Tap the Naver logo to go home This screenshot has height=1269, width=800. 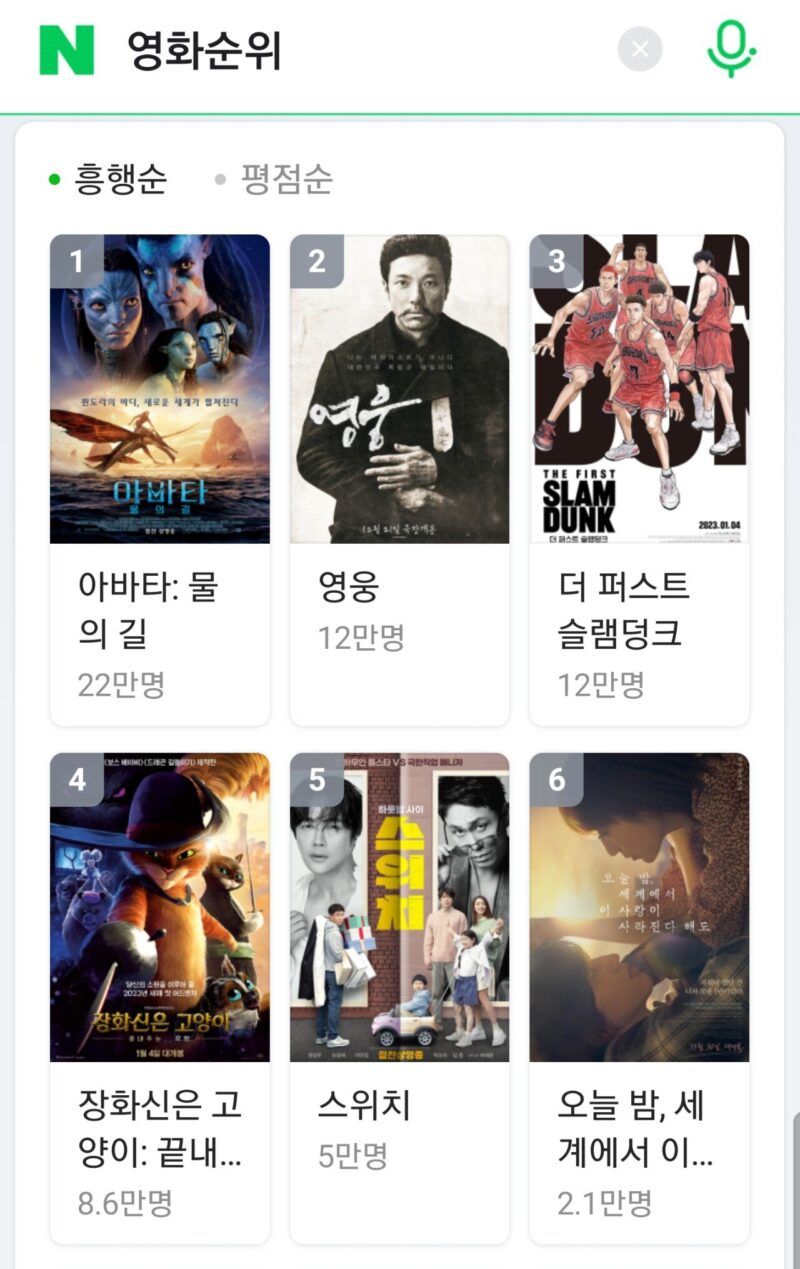[x=66, y=50]
